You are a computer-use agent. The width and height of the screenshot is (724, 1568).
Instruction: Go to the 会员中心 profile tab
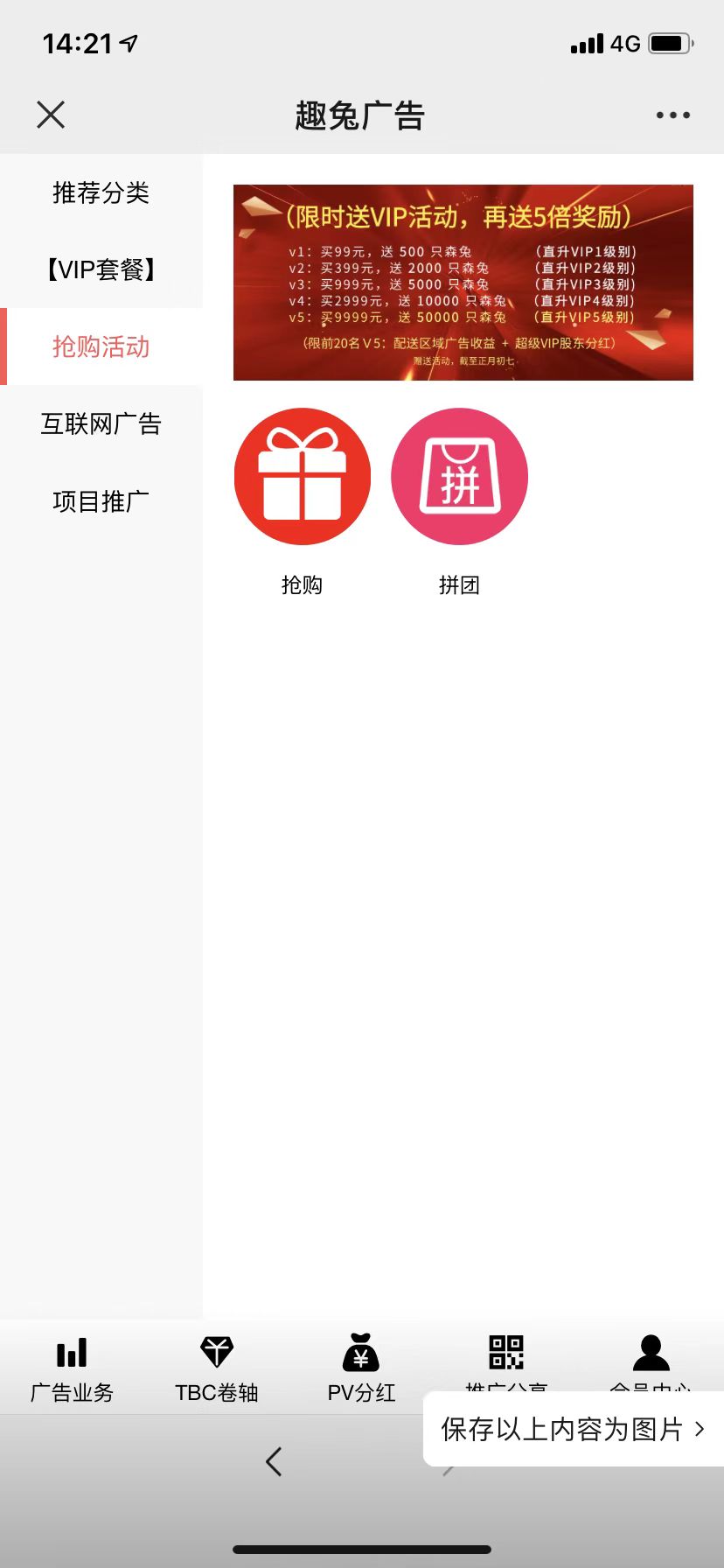pos(651,1355)
